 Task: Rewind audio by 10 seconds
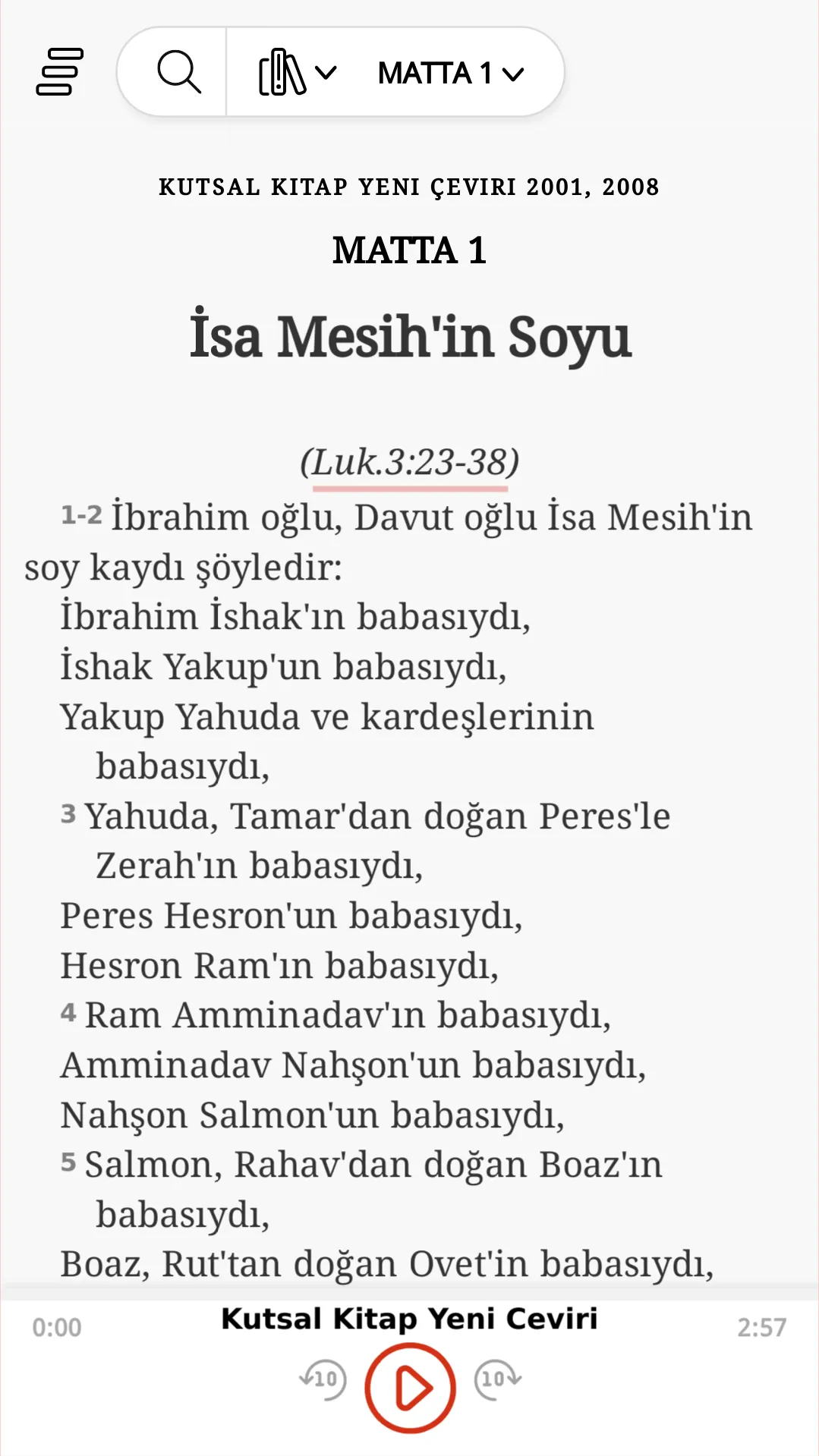323,1379
